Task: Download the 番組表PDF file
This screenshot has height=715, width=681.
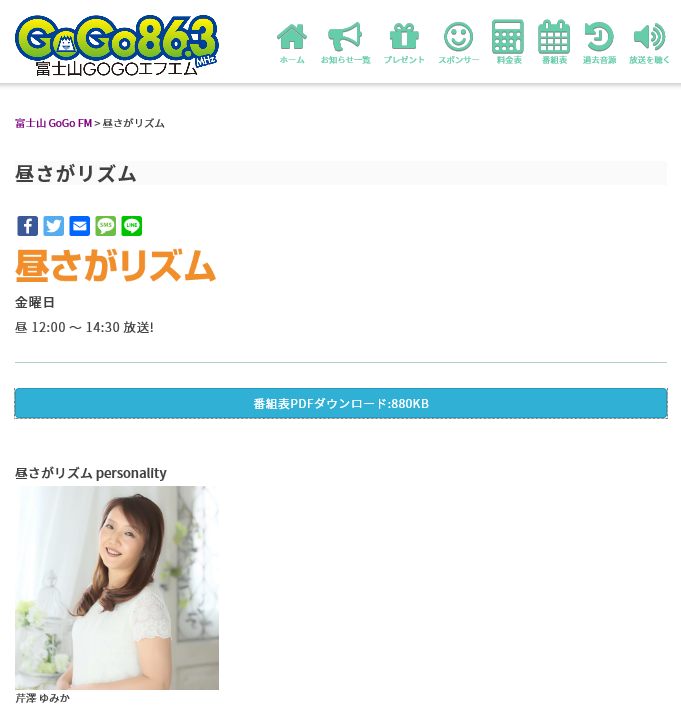Action: pos(340,403)
